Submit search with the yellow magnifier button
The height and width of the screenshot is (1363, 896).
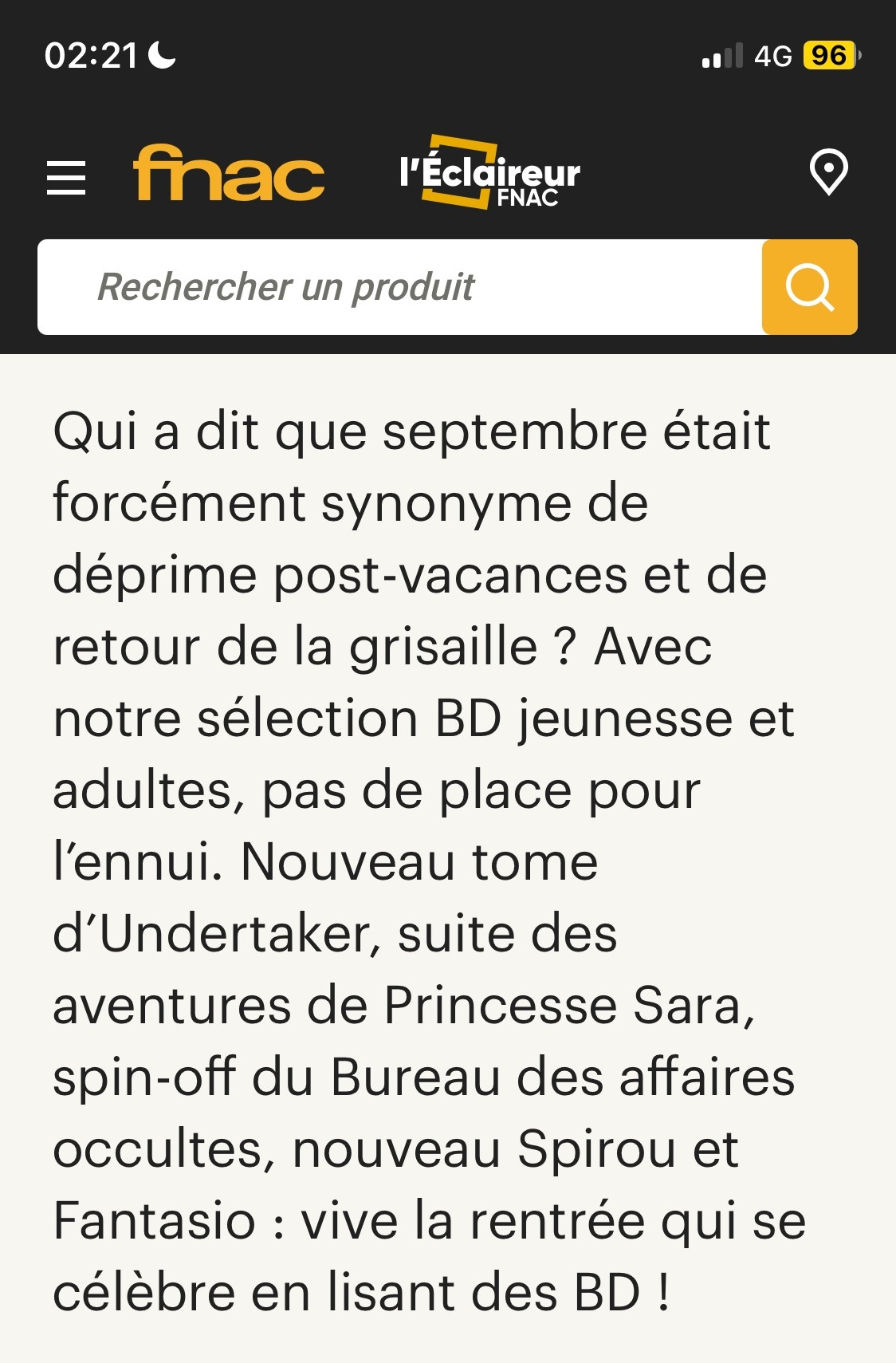pos(809,287)
